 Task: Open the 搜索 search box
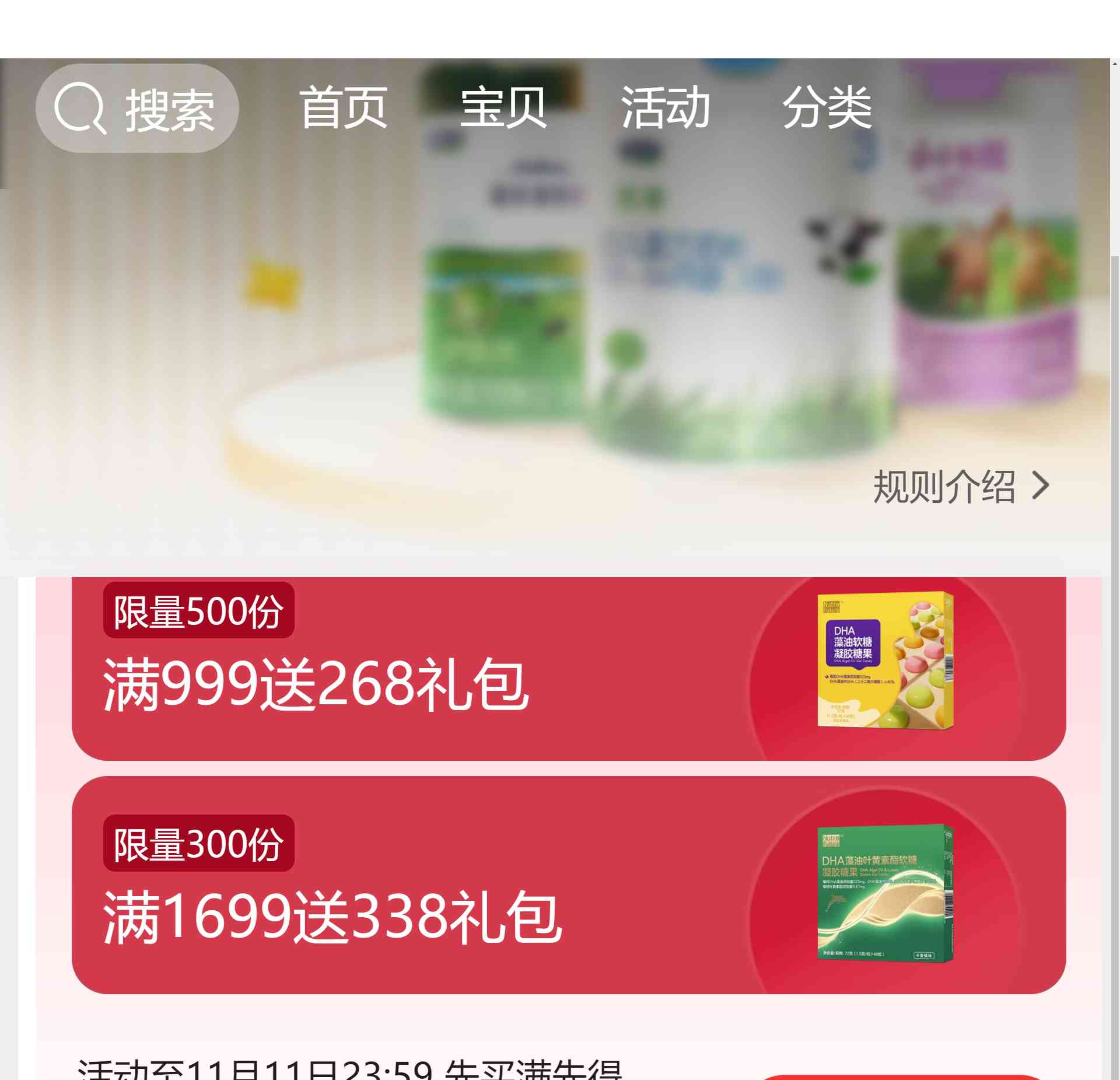(137, 109)
